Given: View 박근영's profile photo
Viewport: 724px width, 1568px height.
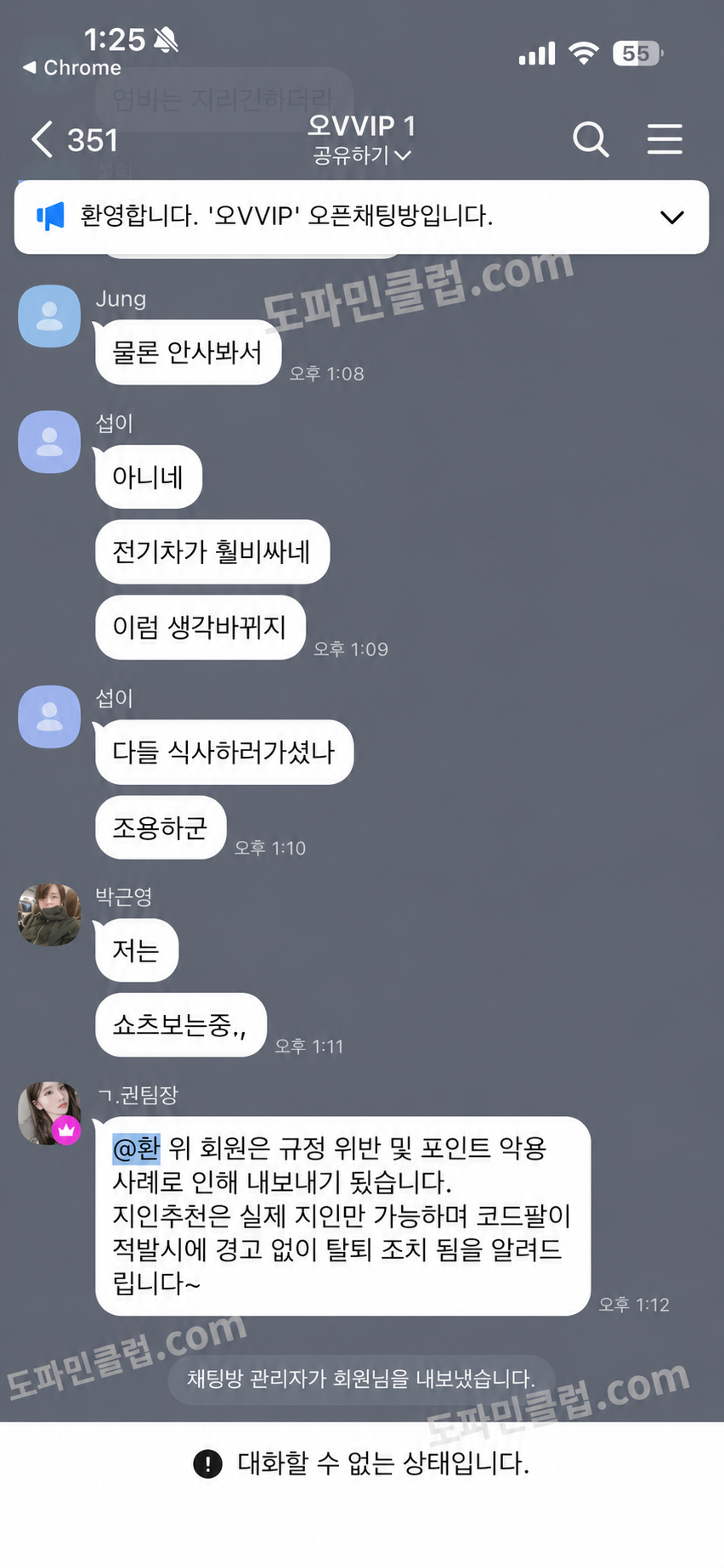Looking at the screenshot, I should tap(49, 915).
